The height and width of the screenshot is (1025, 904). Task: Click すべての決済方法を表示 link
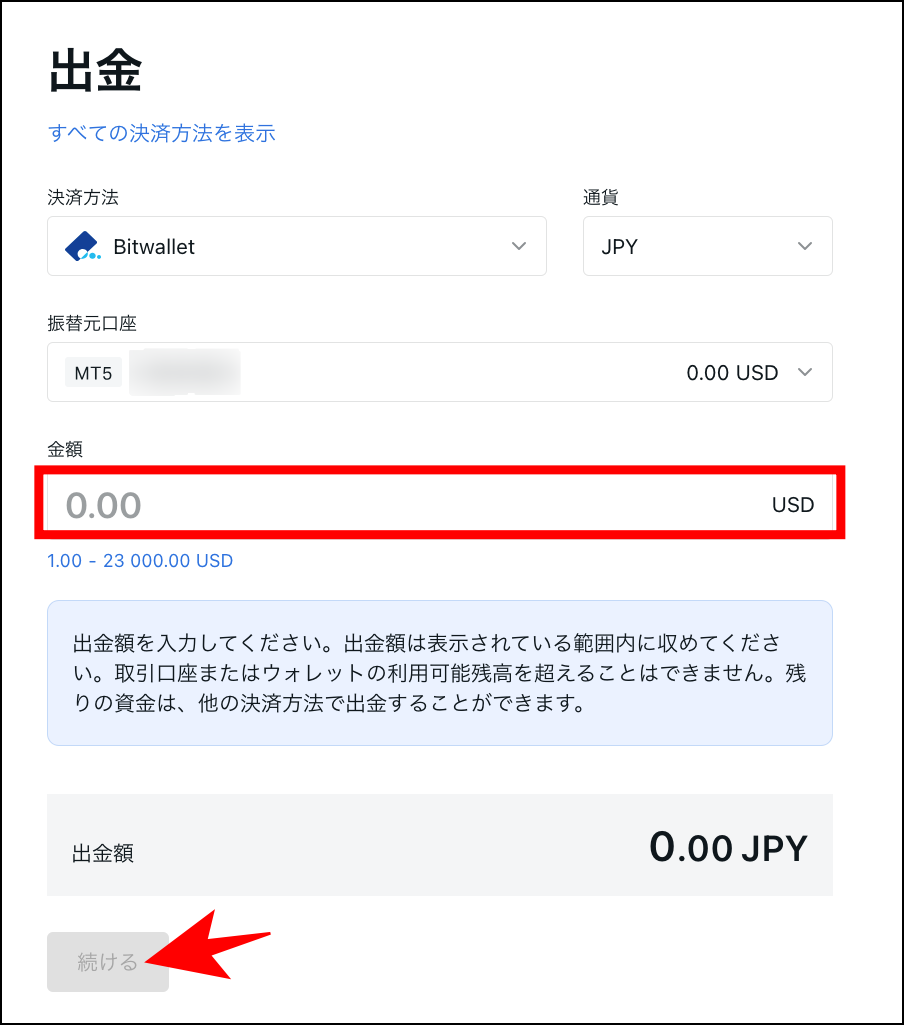162,133
